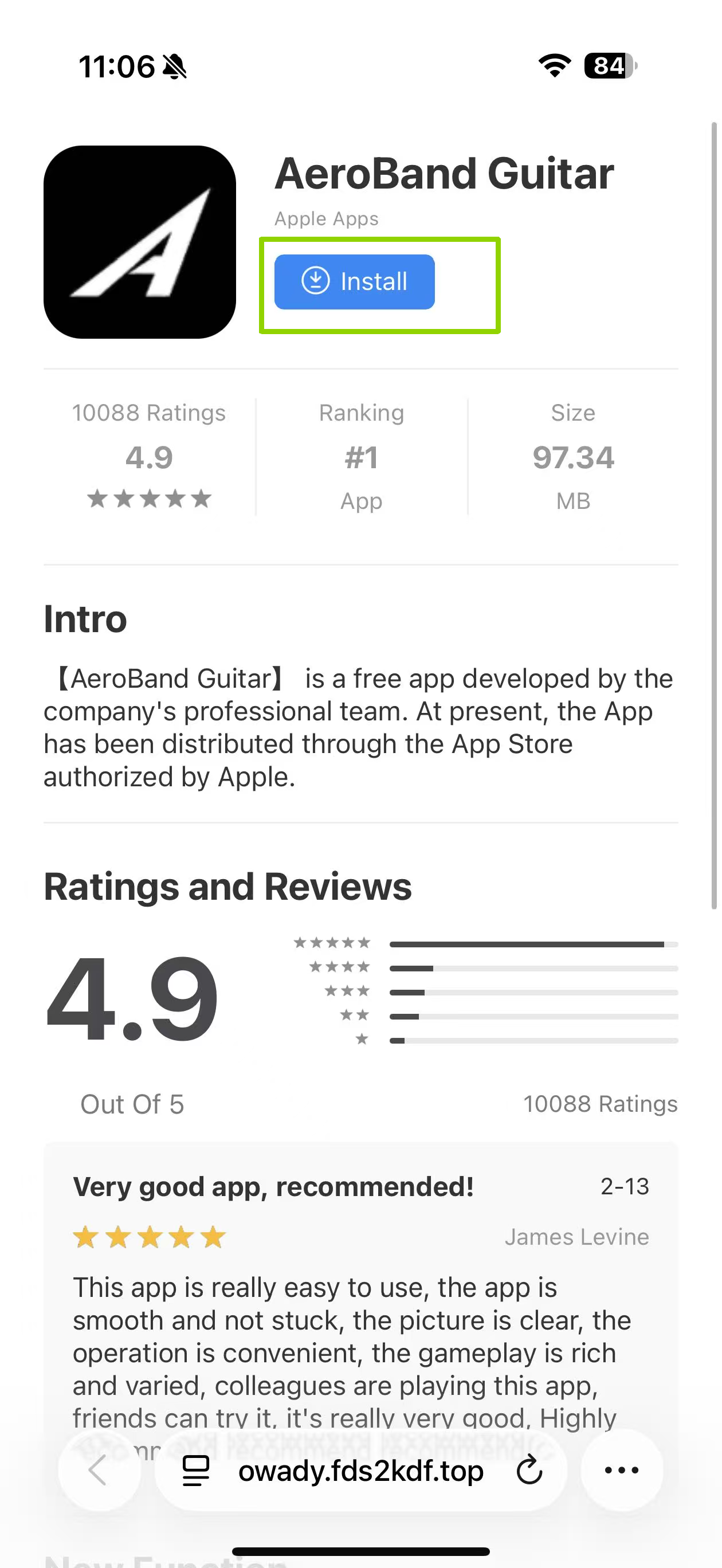The height and width of the screenshot is (1568, 722).
Task: Open the page settings icon in the address bar
Action: (x=196, y=1471)
